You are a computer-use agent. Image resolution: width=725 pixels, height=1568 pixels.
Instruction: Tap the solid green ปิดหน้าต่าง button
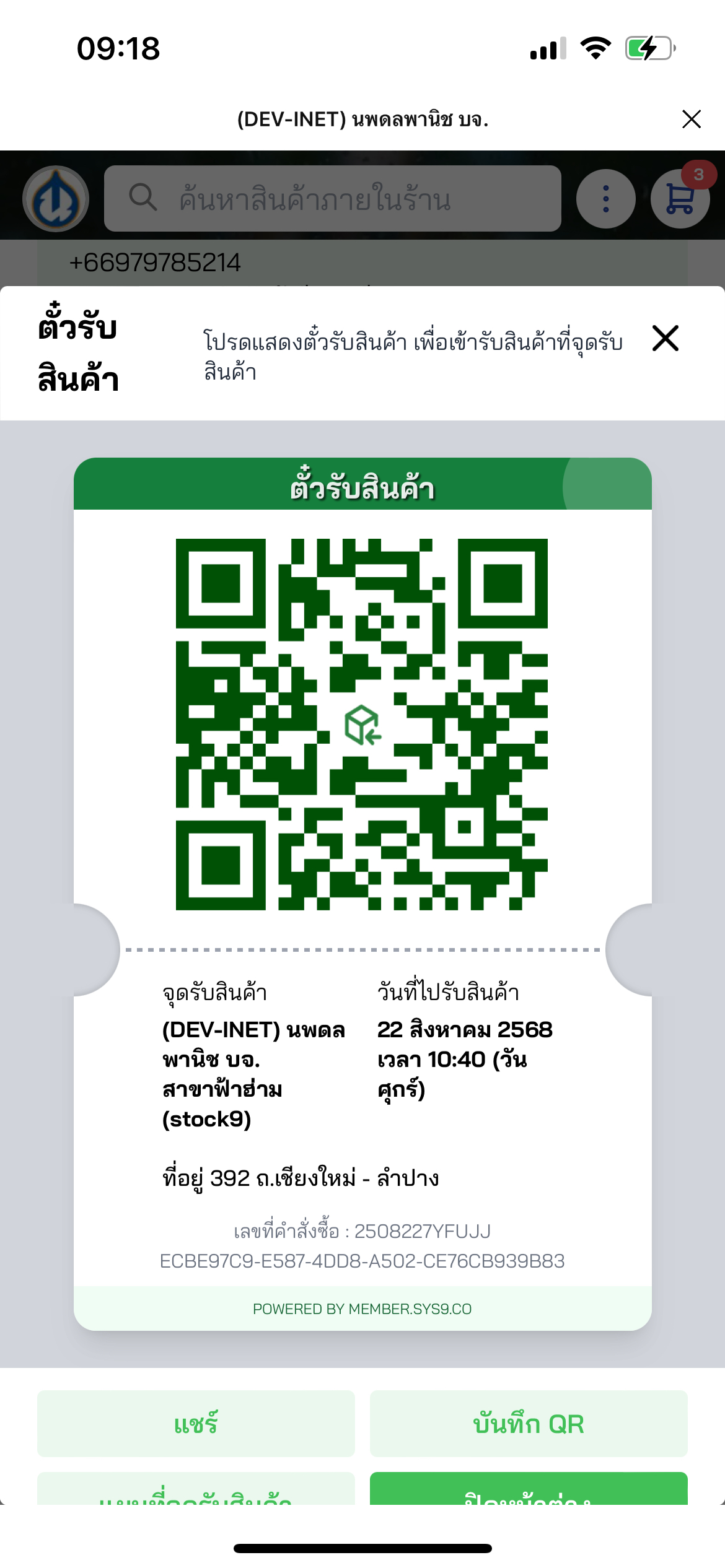pos(529,1491)
